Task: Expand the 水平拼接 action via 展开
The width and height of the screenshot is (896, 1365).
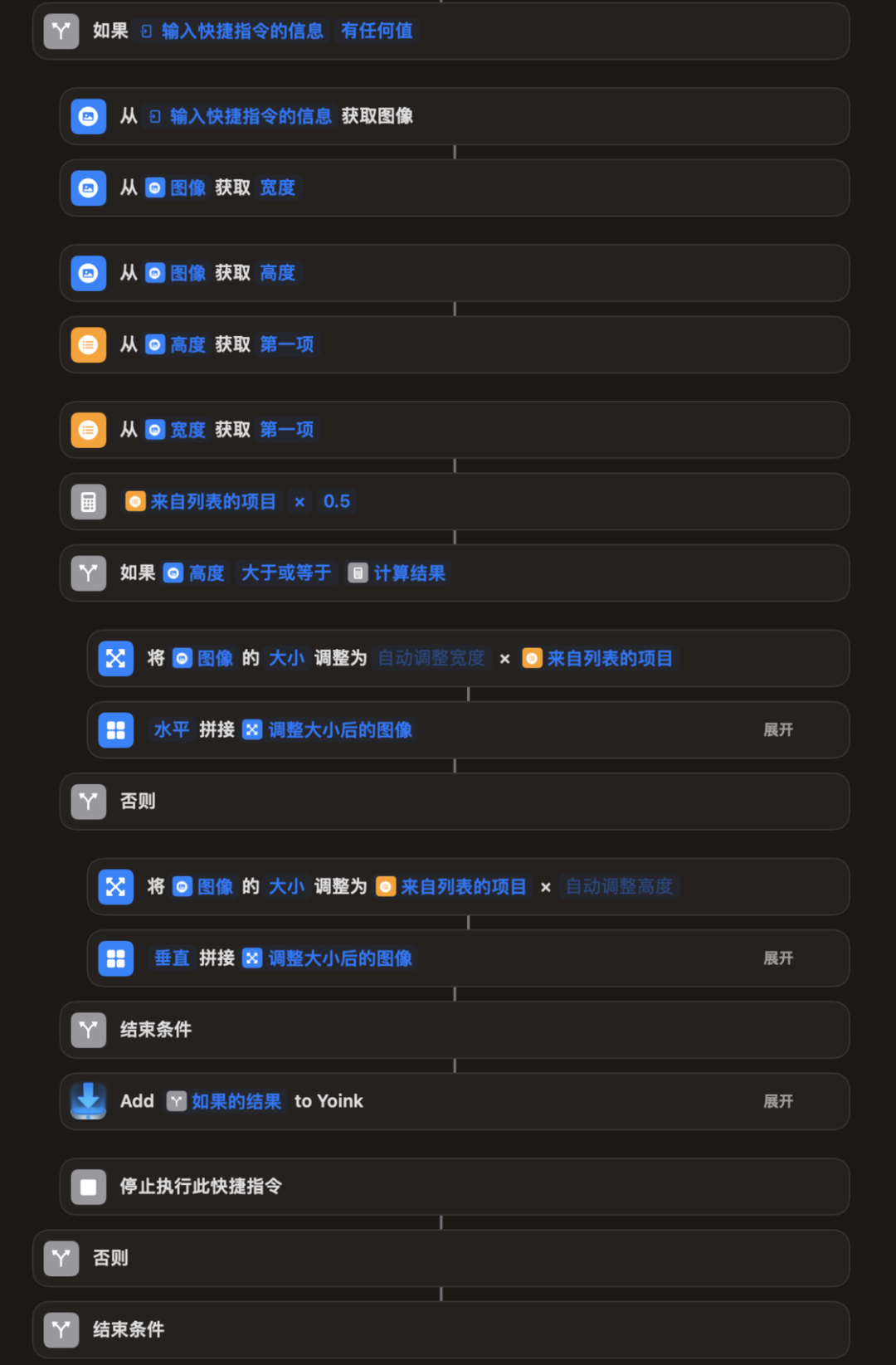Action: (777, 730)
